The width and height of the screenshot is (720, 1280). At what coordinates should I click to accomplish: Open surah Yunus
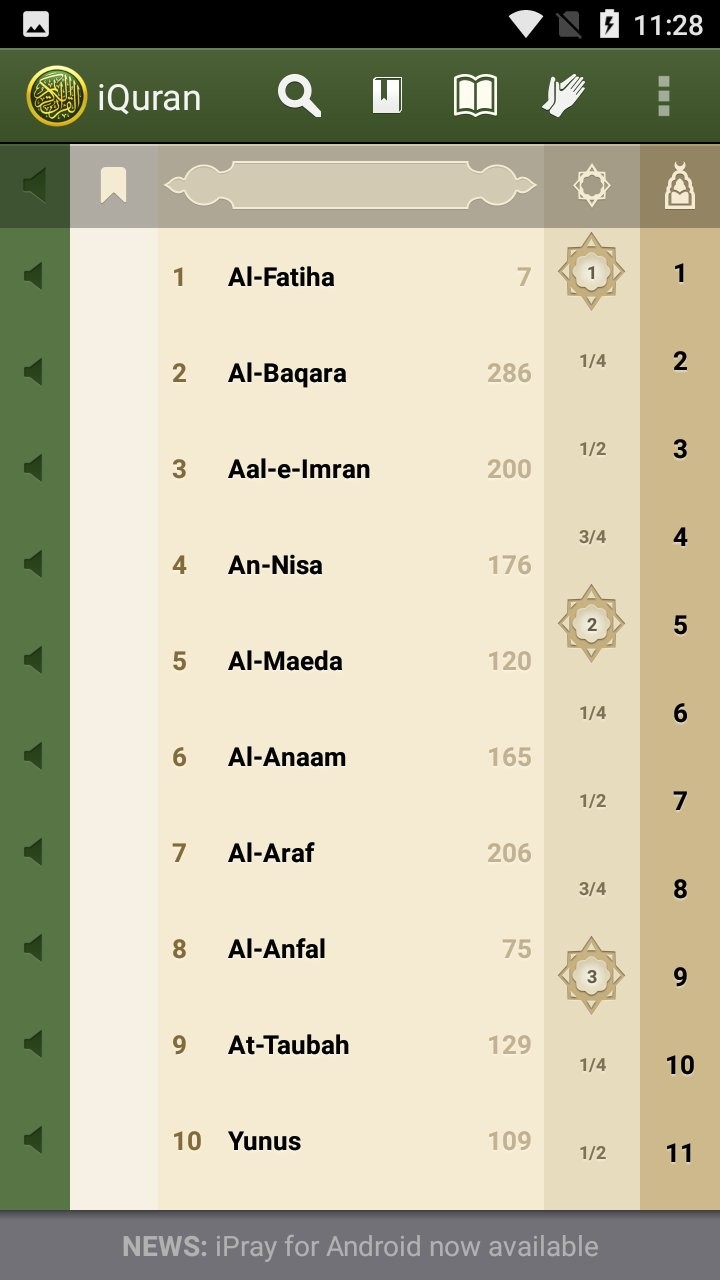(x=264, y=1141)
